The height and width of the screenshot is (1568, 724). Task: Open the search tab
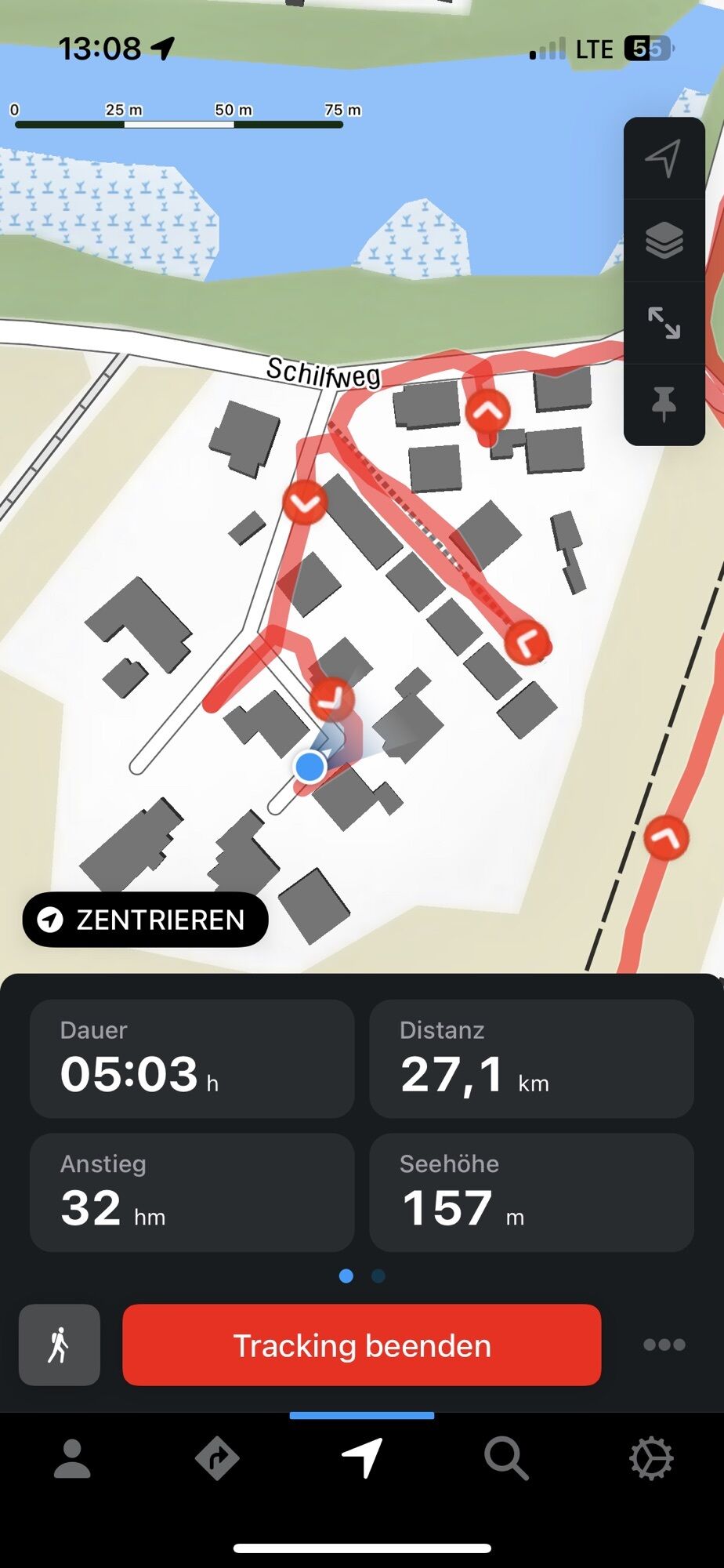click(x=506, y=1459)
